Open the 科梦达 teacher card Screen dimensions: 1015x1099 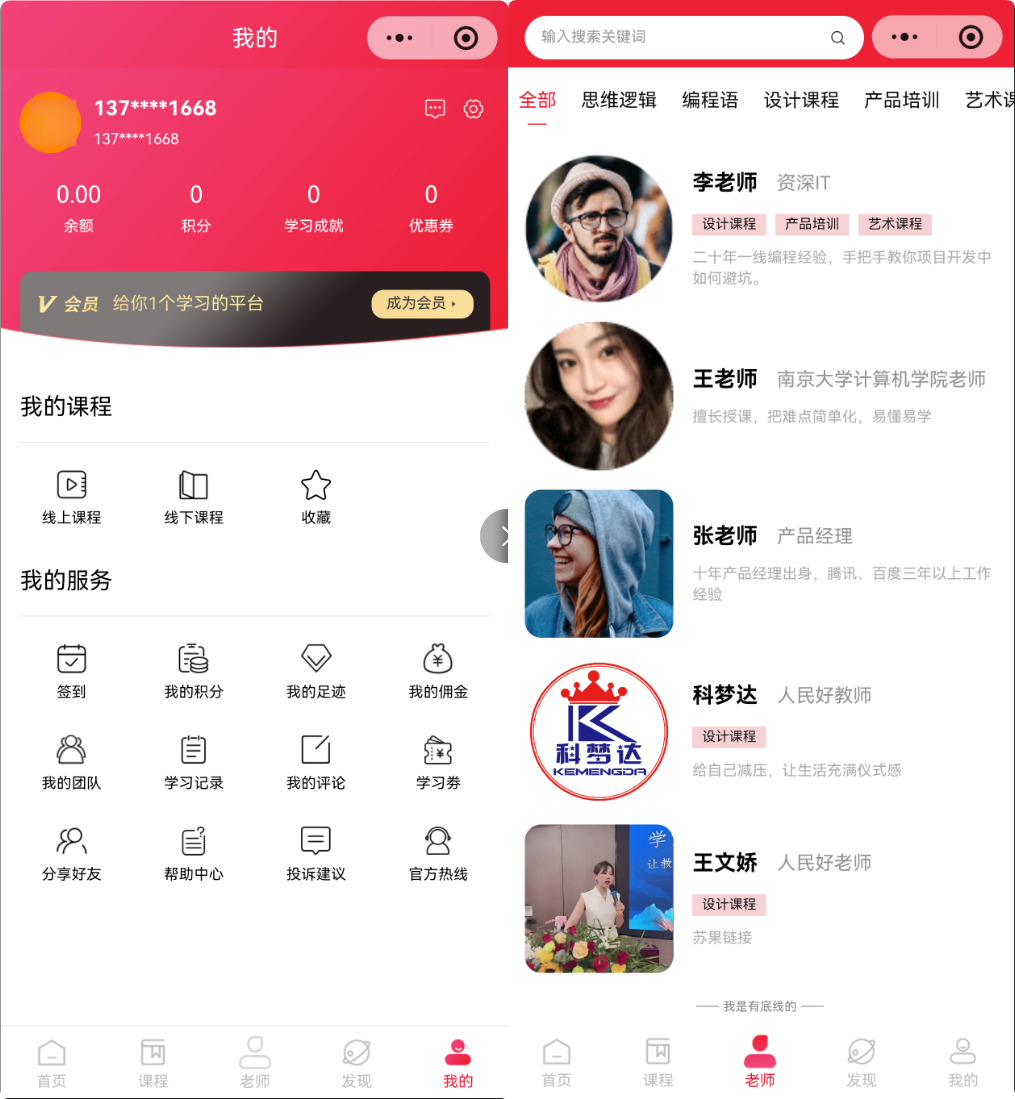(x=760, y=731)
